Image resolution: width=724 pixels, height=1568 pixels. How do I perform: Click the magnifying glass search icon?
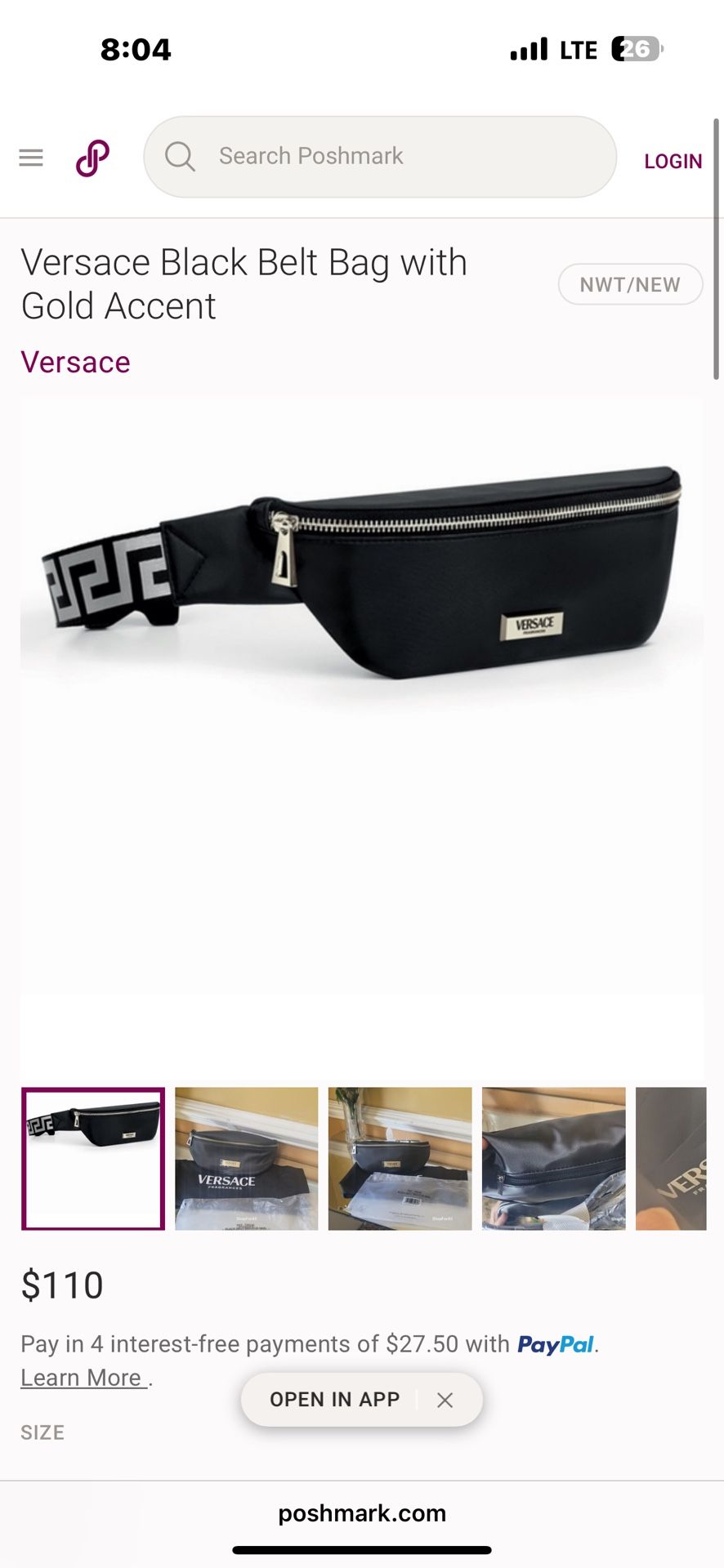click(x=181, y=156)
